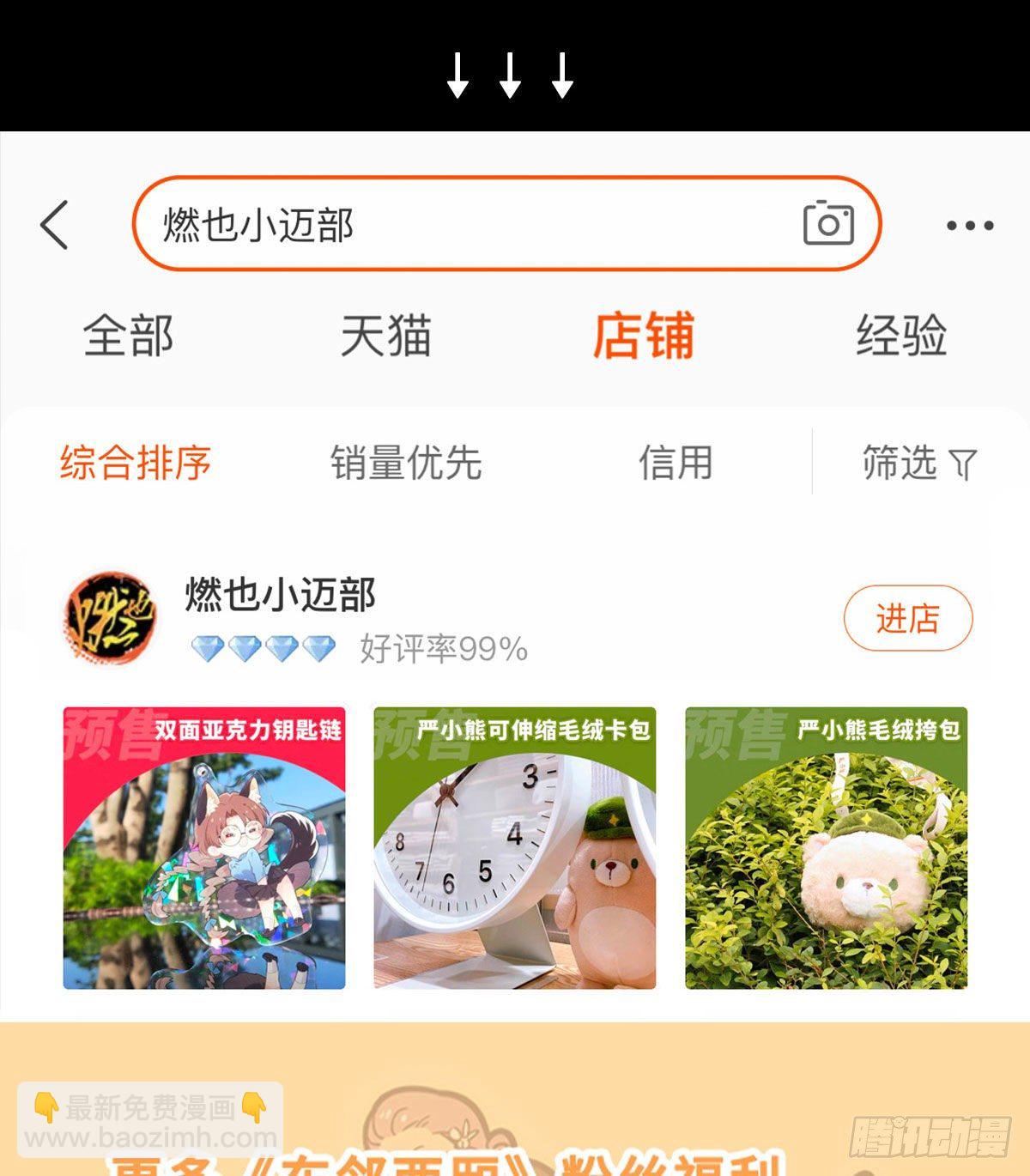This screenshot has width=1030, height=1176.
Task: Expand the 经验 results category
Action: click(901, 336)
